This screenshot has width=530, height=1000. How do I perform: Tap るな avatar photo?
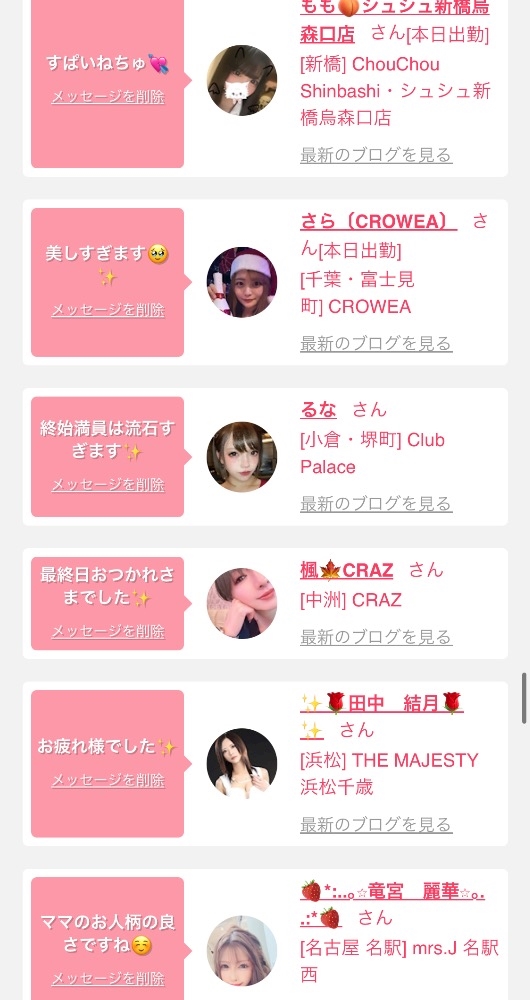pos(242,457)
